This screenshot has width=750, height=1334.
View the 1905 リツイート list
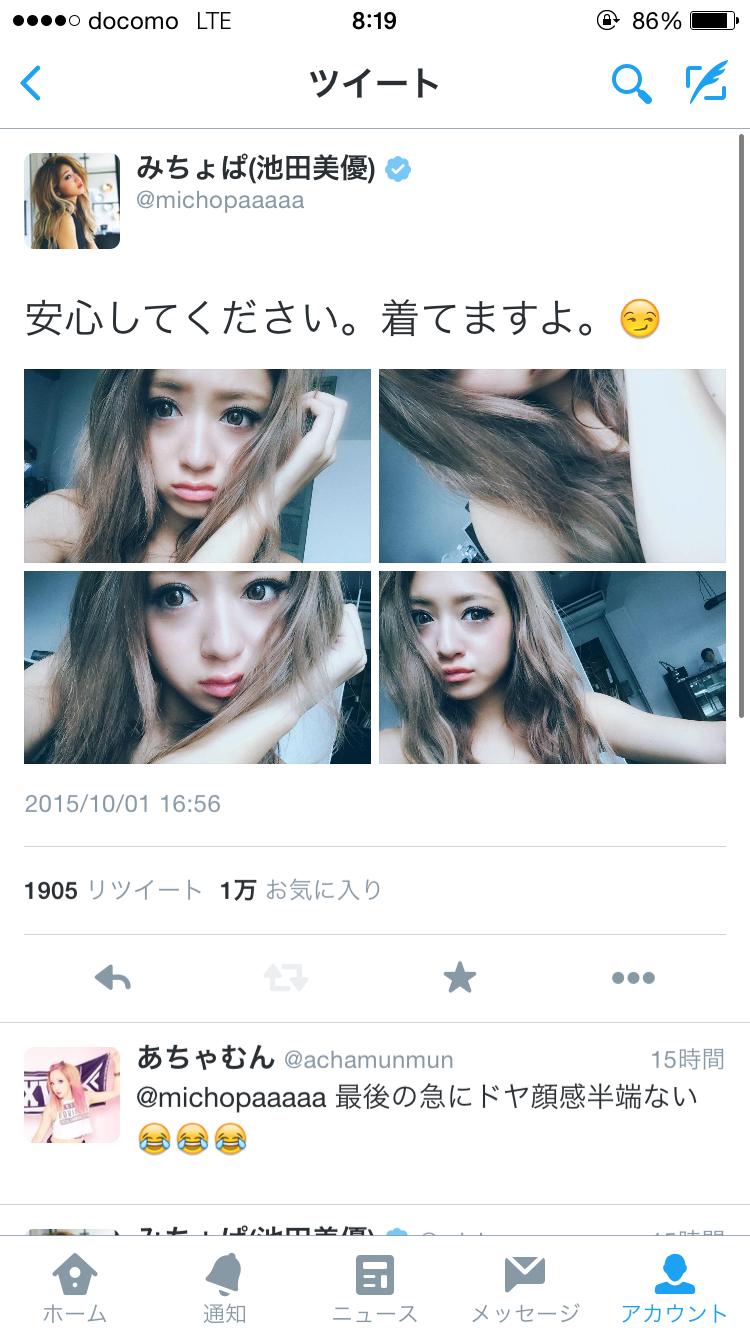113,890
